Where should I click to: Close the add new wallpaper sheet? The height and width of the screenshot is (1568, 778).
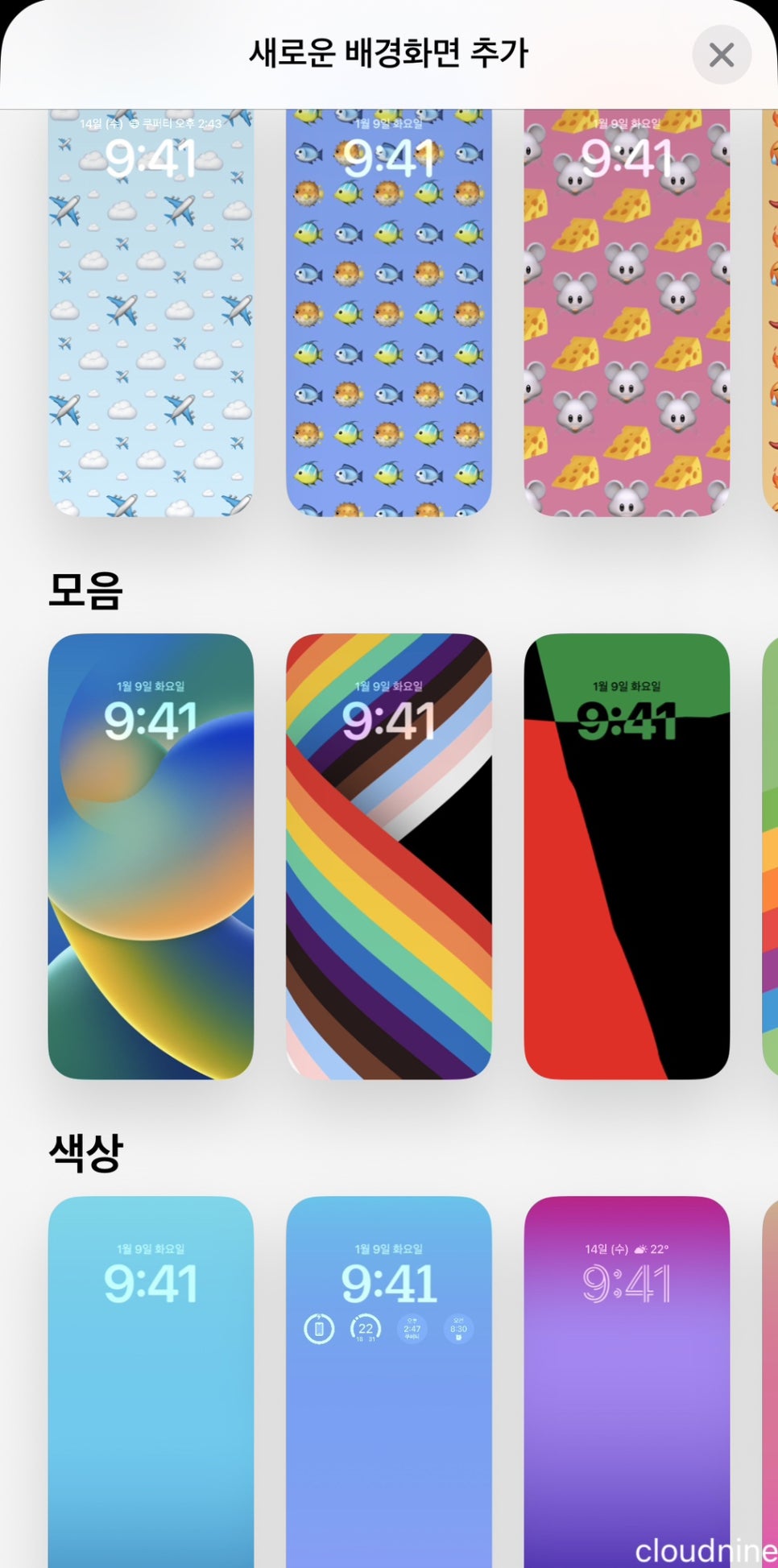(x=721, y=55)
